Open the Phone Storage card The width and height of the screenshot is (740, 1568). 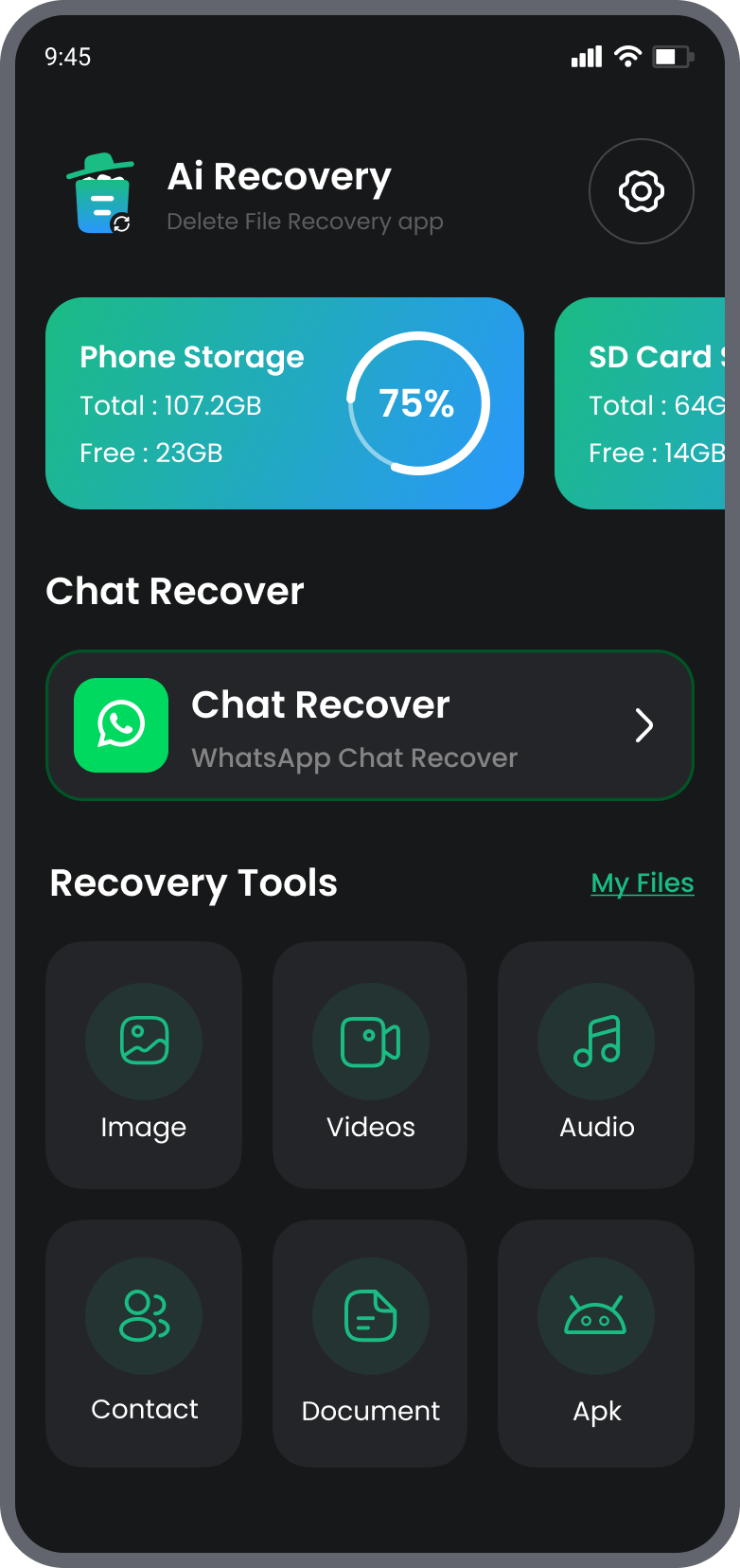[284, 403]
